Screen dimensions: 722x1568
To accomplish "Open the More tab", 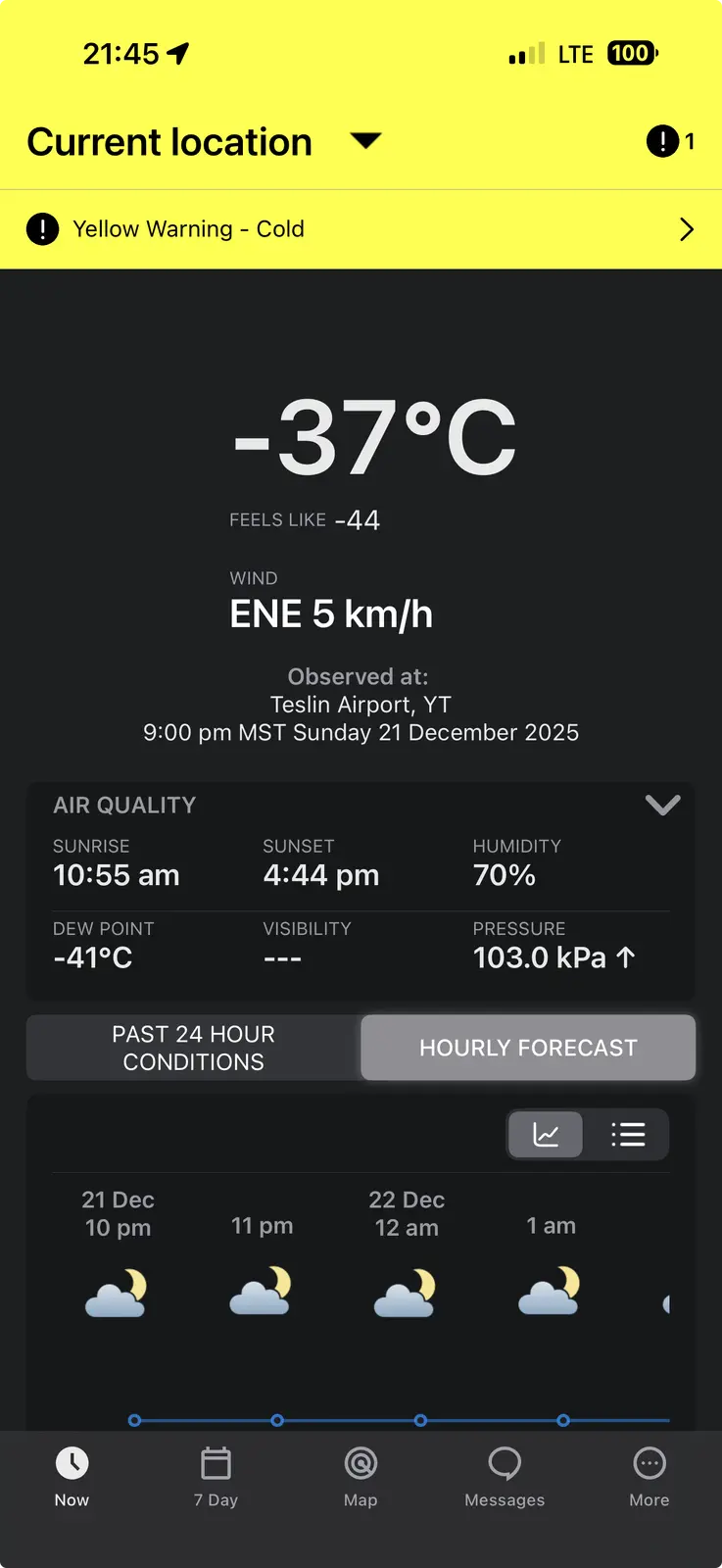I will click(x=649, y=1477).
